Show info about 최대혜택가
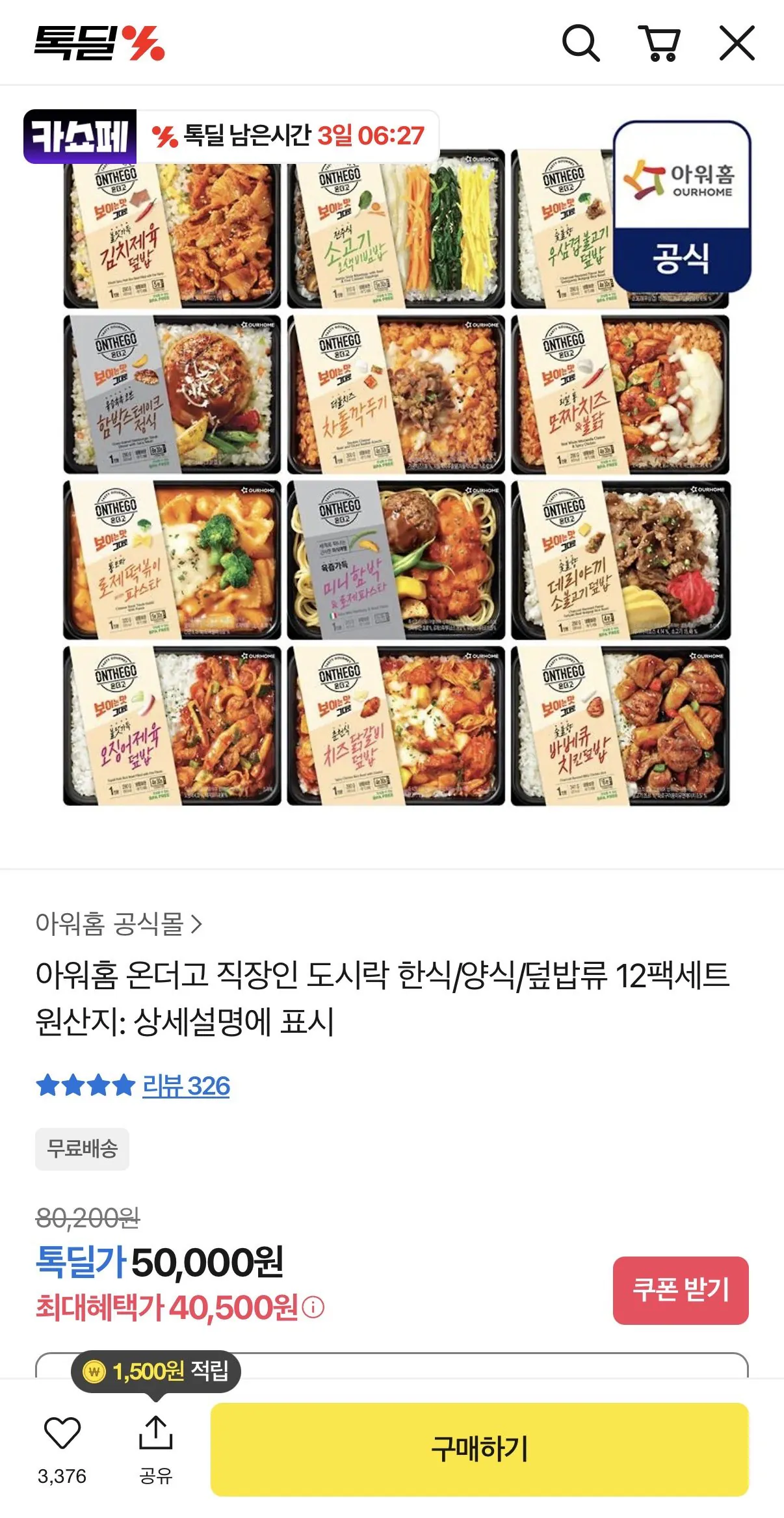Screen dimensions: 784x1518 [x=313, y=1307]
